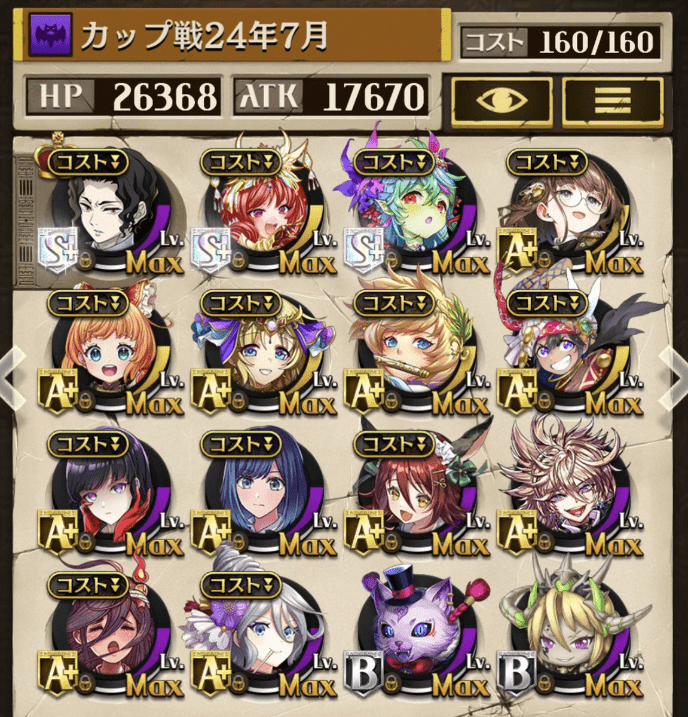The width and height of the screenshot is (688, 717).
Task: Open the three-line list menu button
Action: [x=612, y=100]
